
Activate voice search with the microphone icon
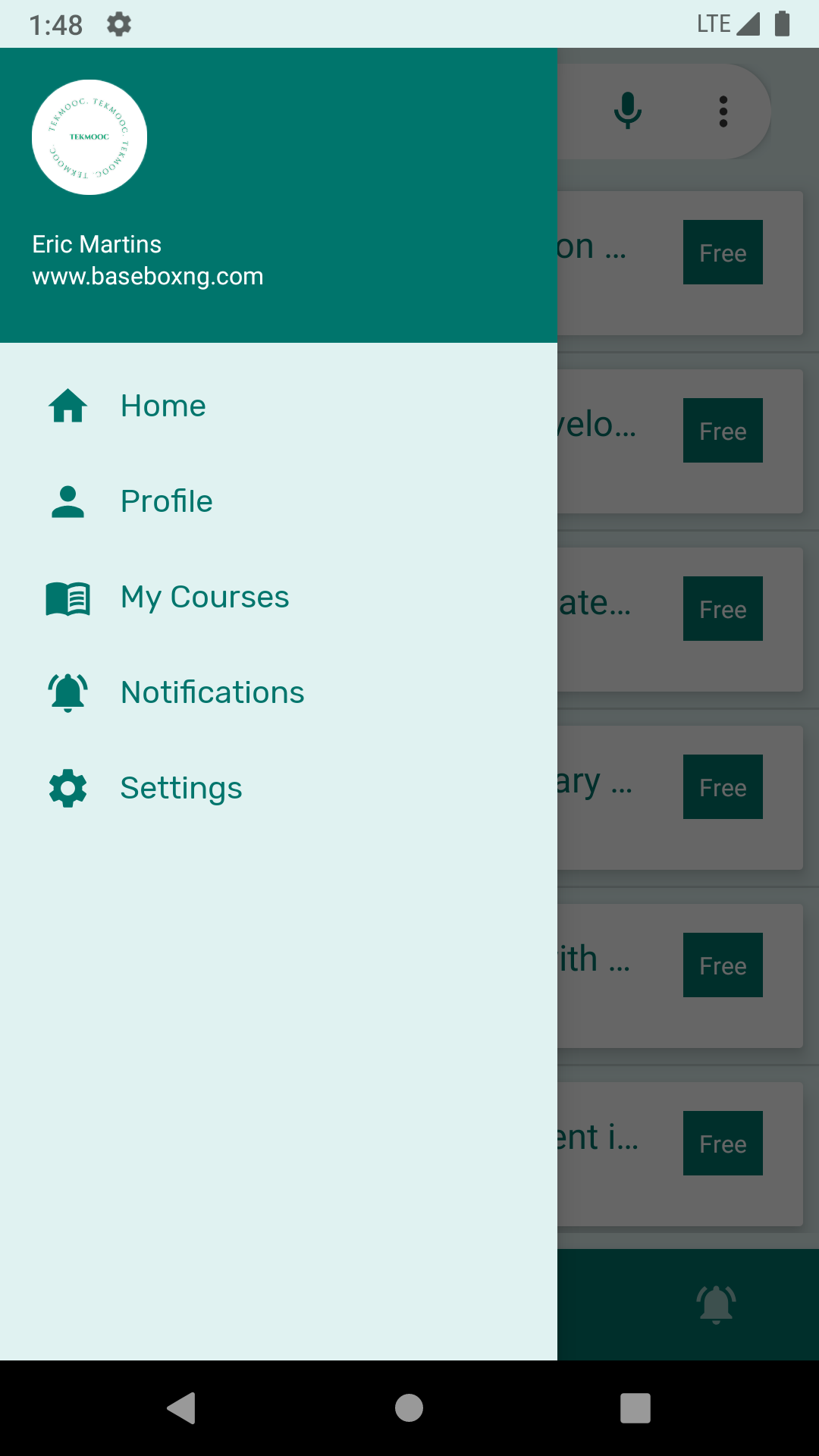[628, 111]
